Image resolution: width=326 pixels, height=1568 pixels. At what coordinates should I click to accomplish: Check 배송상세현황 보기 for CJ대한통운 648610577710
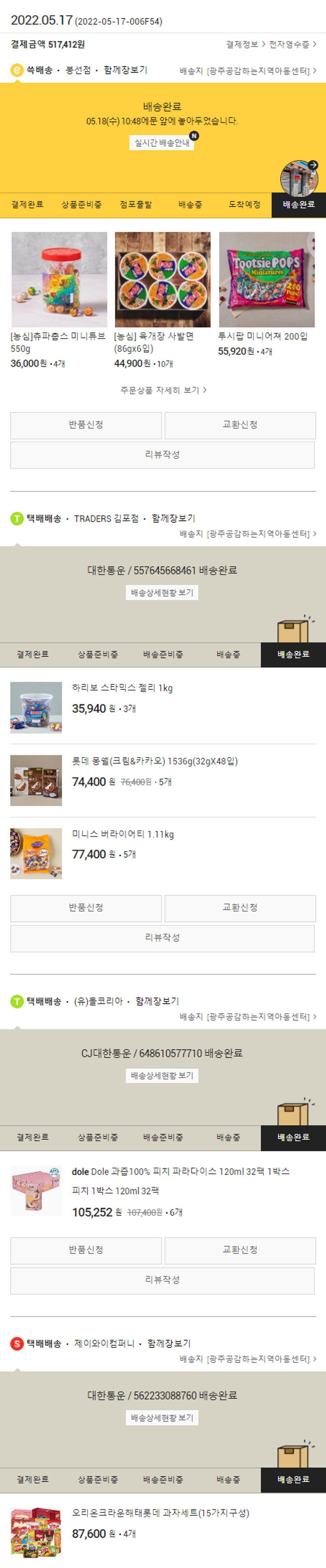click(162, 1075)
